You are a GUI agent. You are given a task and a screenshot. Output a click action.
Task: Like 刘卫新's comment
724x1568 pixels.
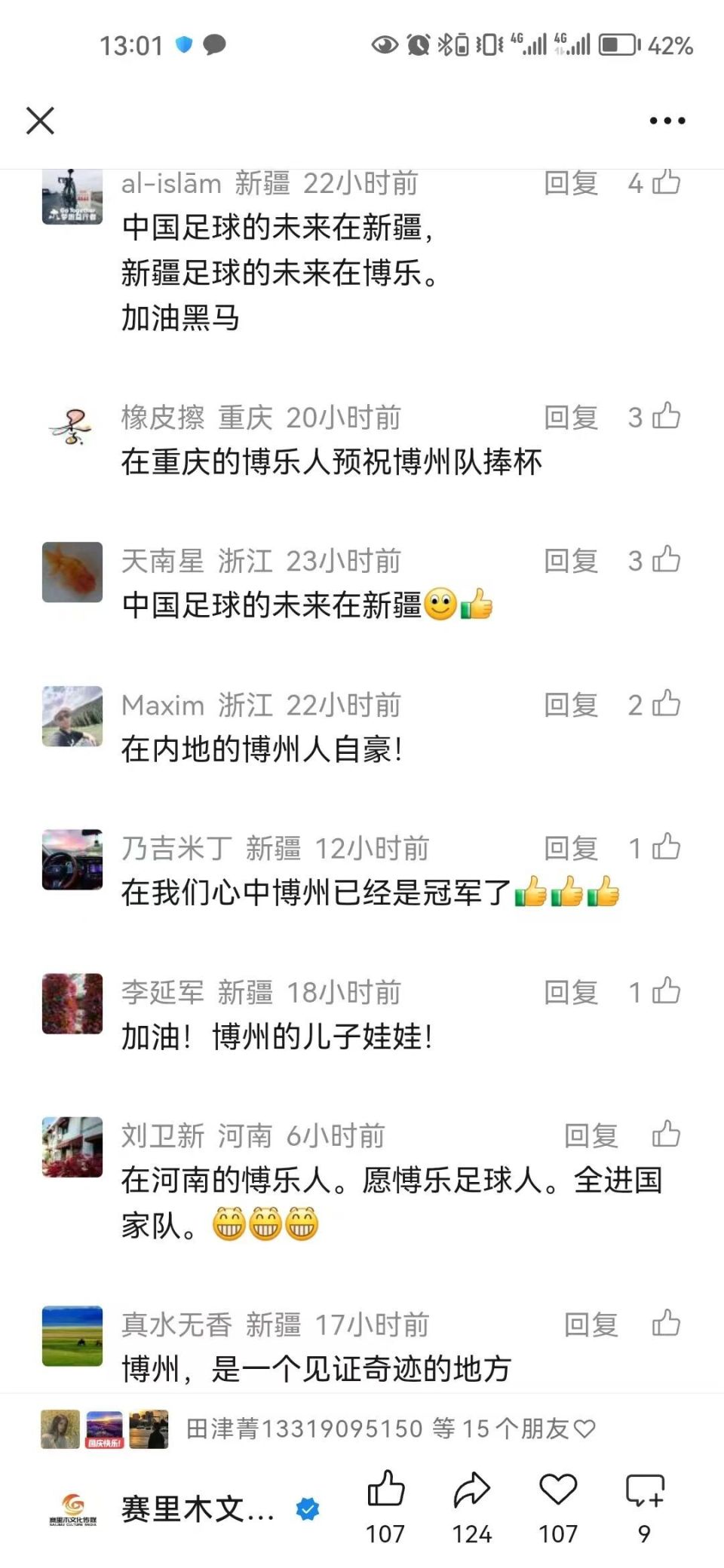(666, 1134)
